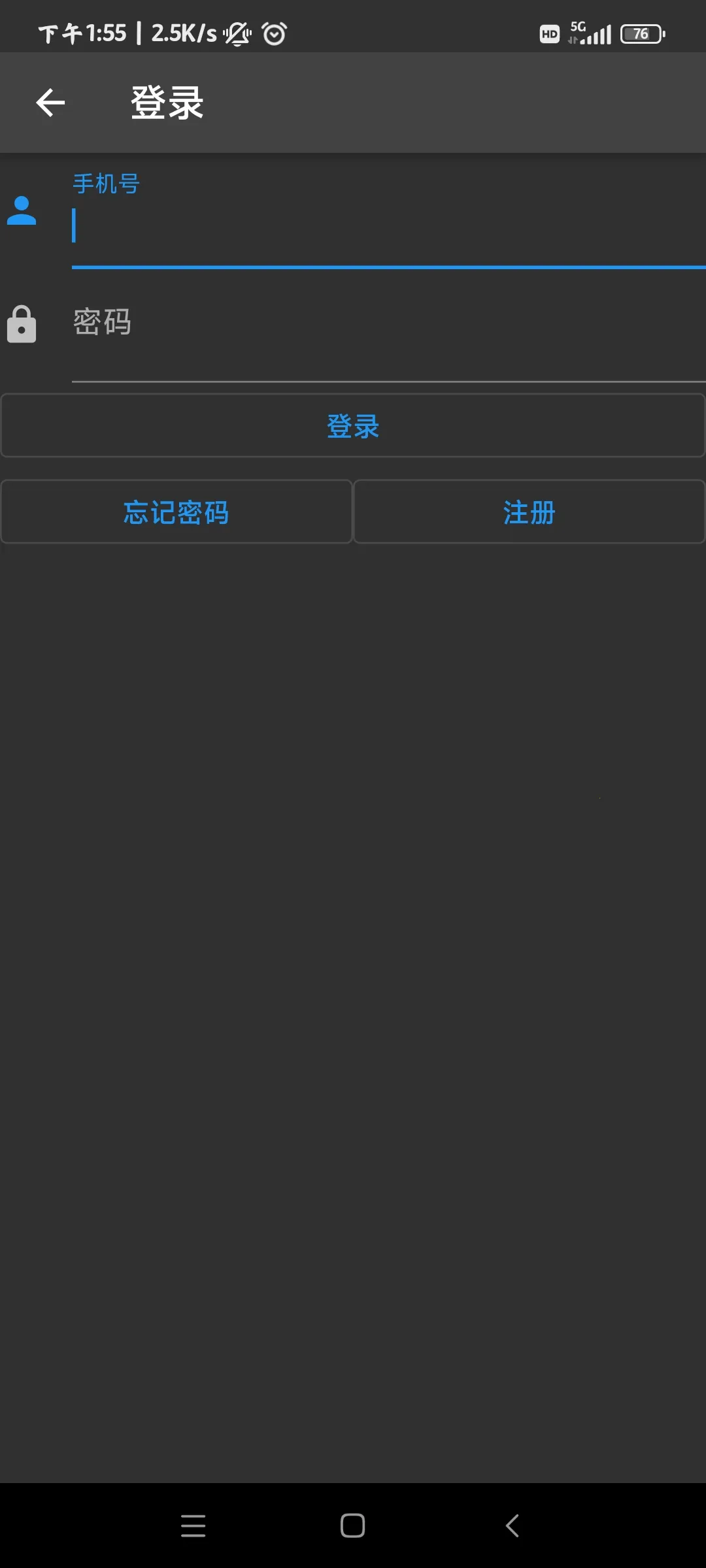
Task: Click the muted notifications icon in status bar
Action: click(x=238, y=33)
